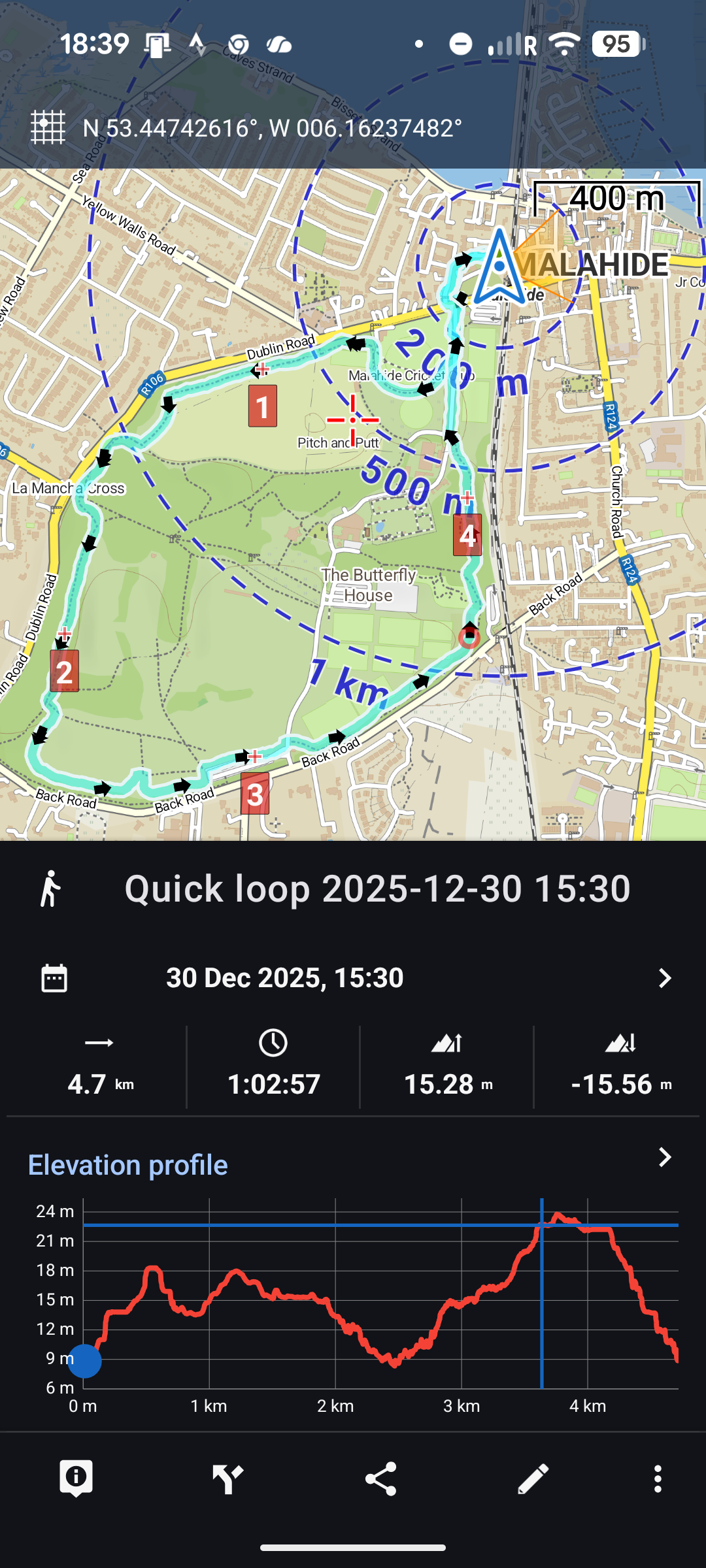Tap the coordinate grid icon
The image size is (706, 1568).
coord(48,127)
